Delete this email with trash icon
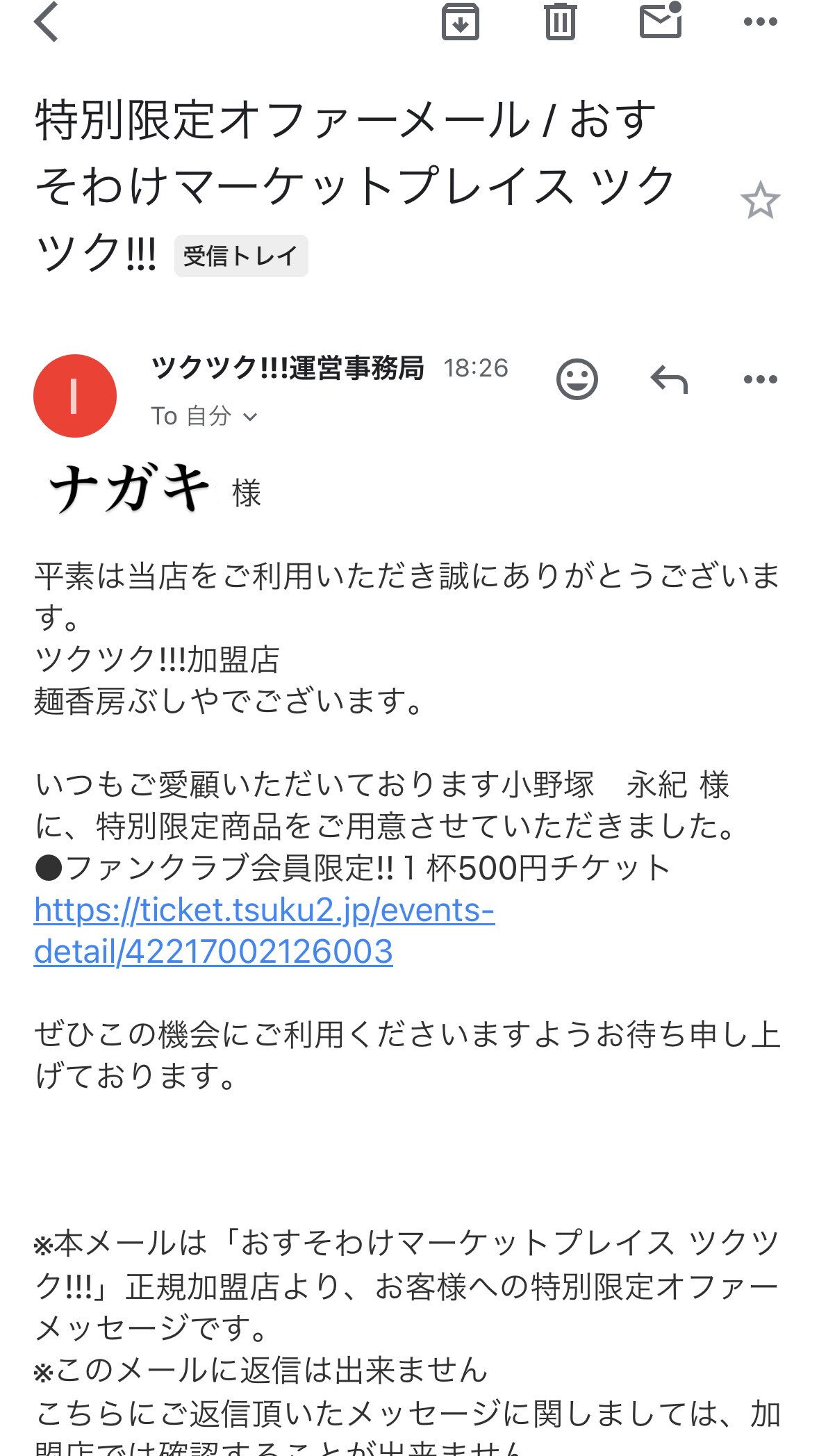819x1456 pixels. pos(560,22)
